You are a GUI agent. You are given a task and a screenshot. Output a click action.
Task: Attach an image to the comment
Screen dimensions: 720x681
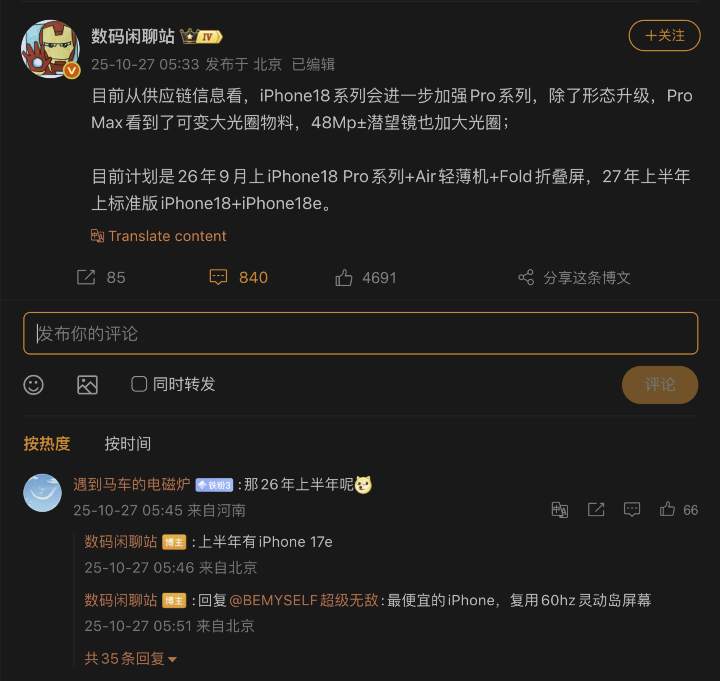click(x=87, y=384)
